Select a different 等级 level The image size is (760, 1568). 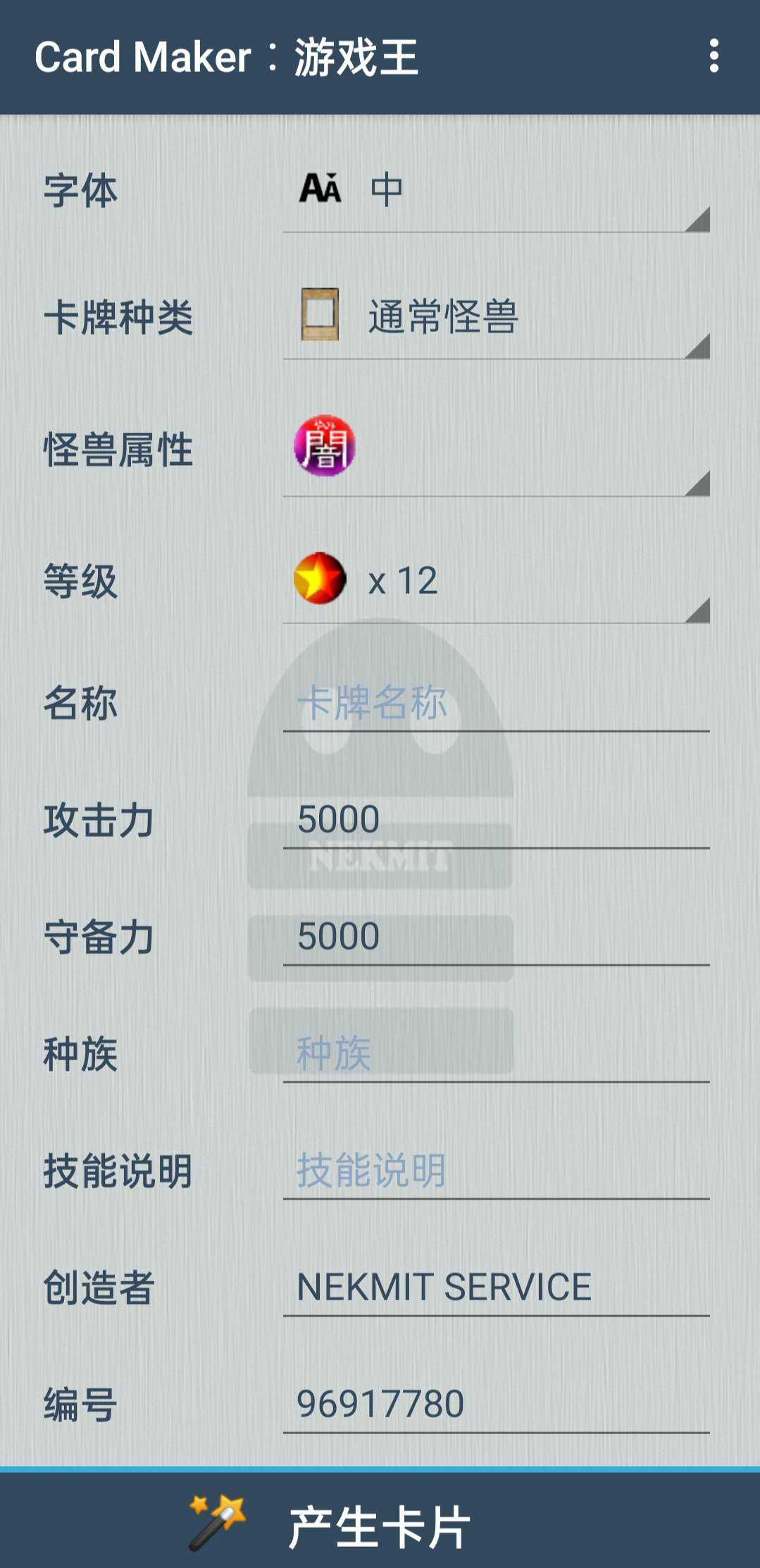tap(495, 581)
